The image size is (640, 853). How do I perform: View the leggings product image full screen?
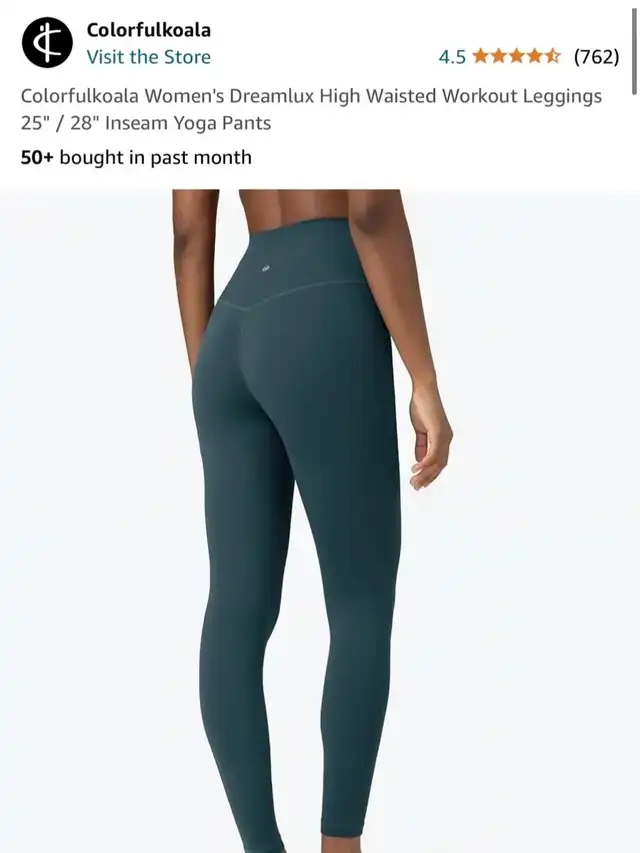pos(320,521)
